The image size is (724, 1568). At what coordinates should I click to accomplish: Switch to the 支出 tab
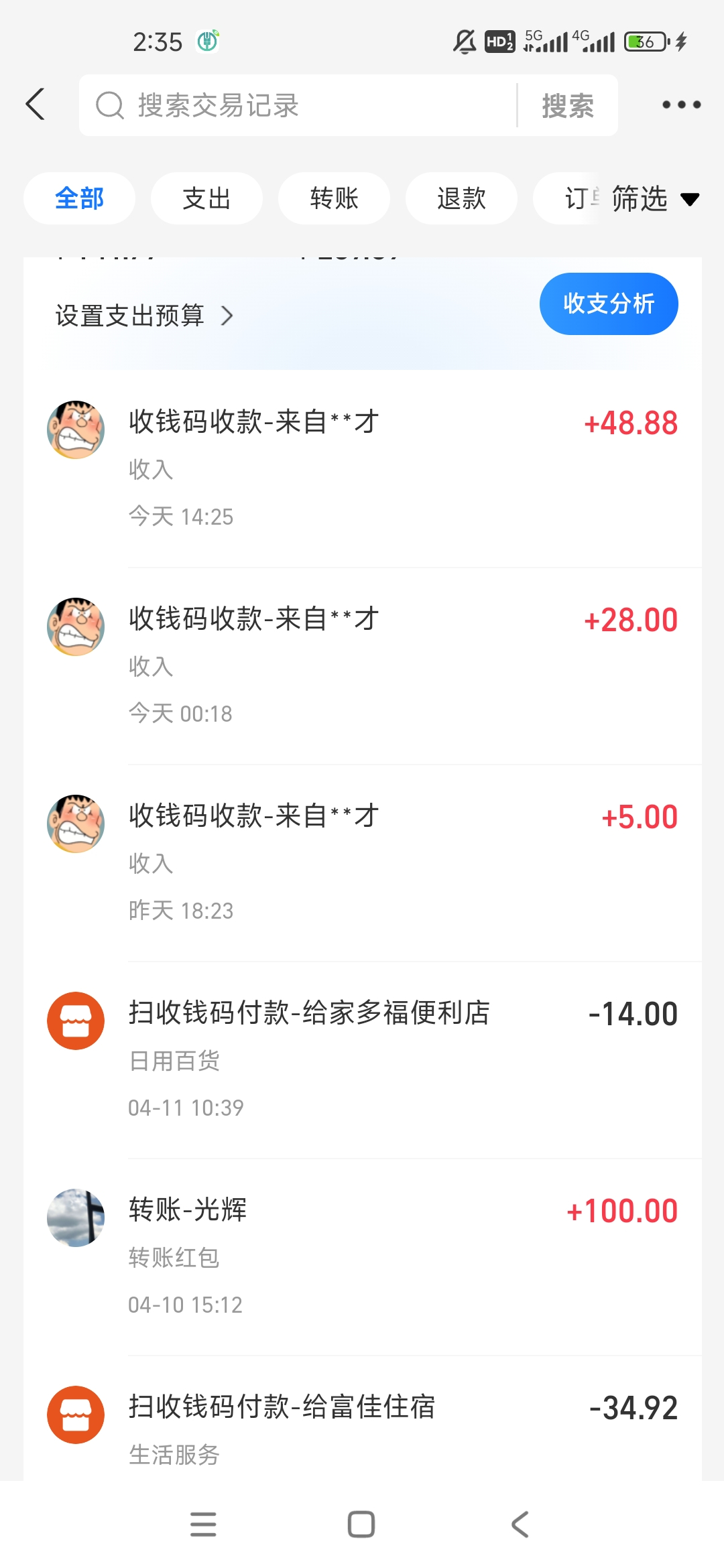[x=206, y=198]
